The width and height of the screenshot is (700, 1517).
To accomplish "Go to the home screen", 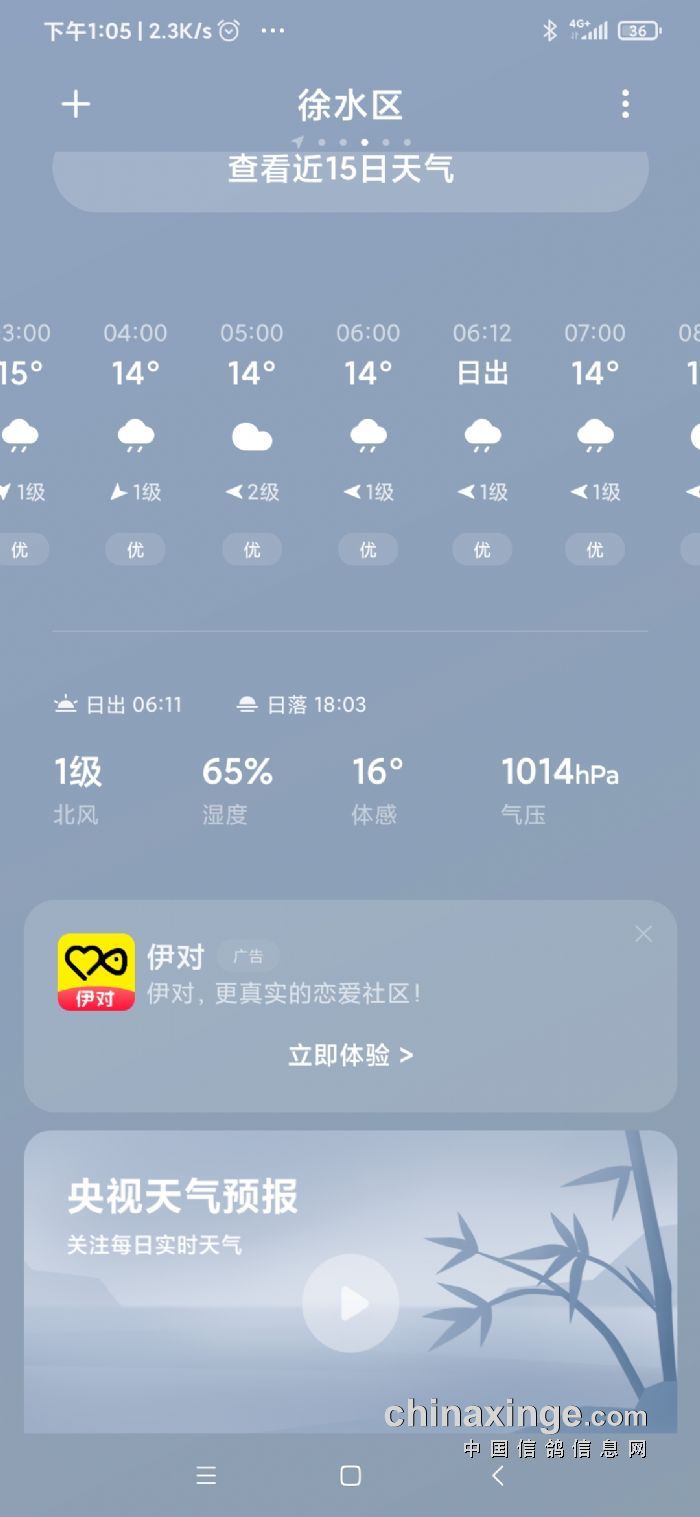I will coord(350,1476).
